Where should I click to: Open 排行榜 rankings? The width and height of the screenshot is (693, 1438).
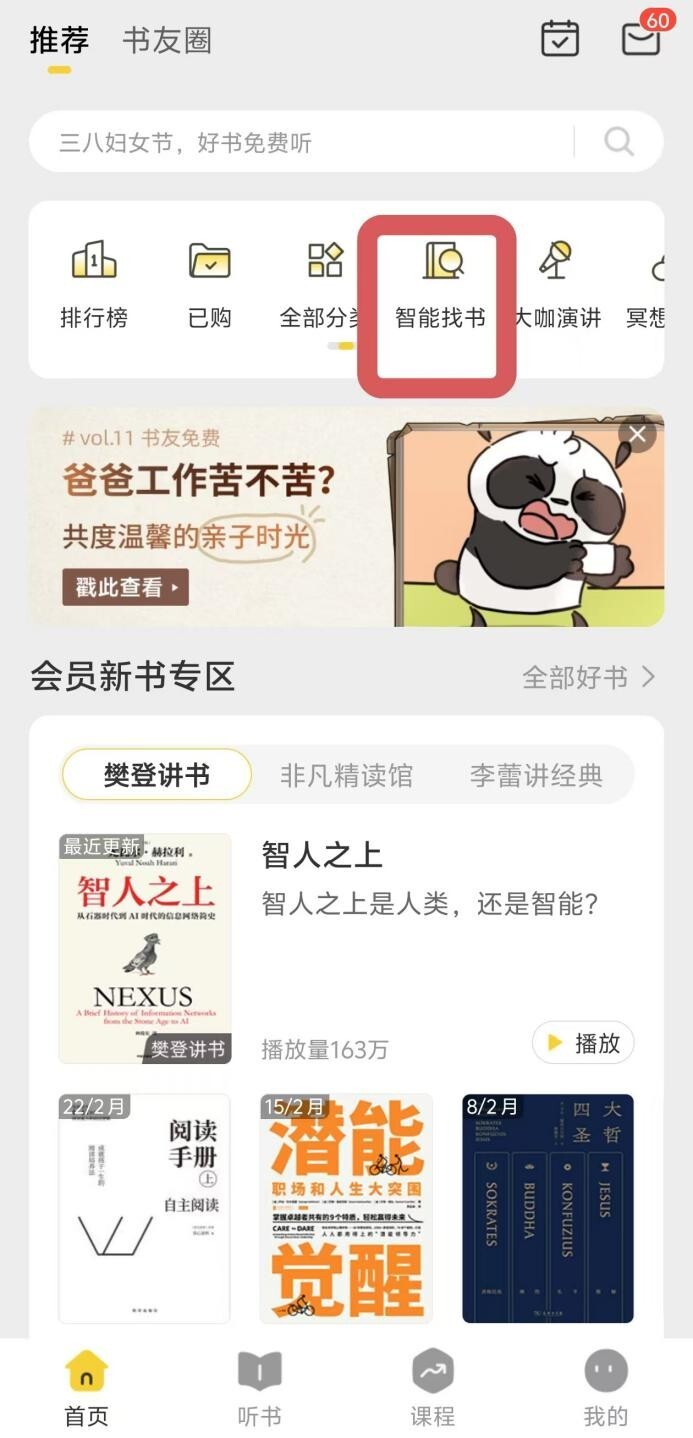[94, 286]
